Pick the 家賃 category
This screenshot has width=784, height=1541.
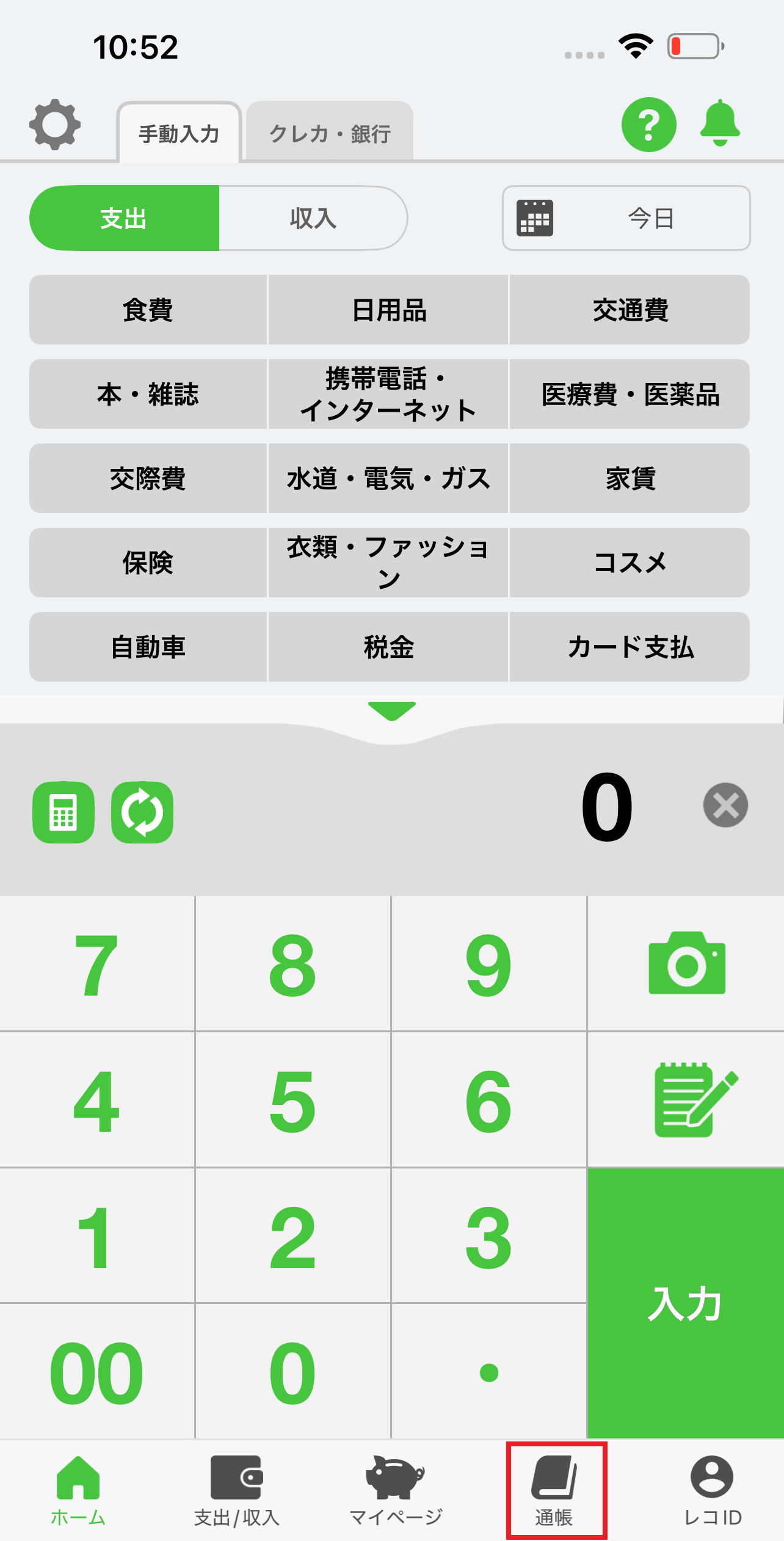(630, 478)
